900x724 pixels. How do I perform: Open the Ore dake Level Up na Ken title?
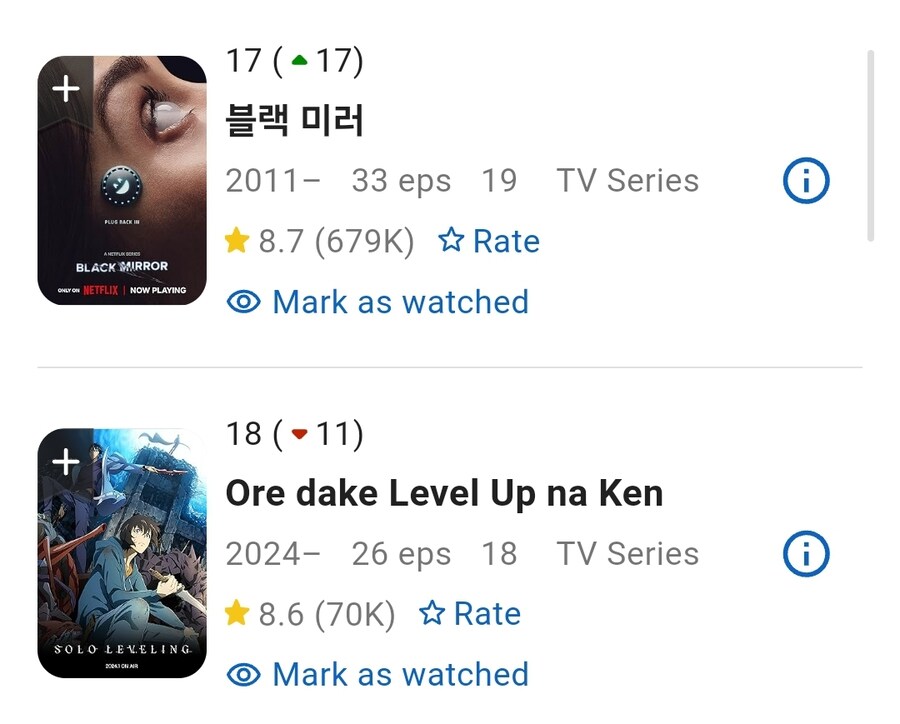pyautogui.click(x=444, y=493)
